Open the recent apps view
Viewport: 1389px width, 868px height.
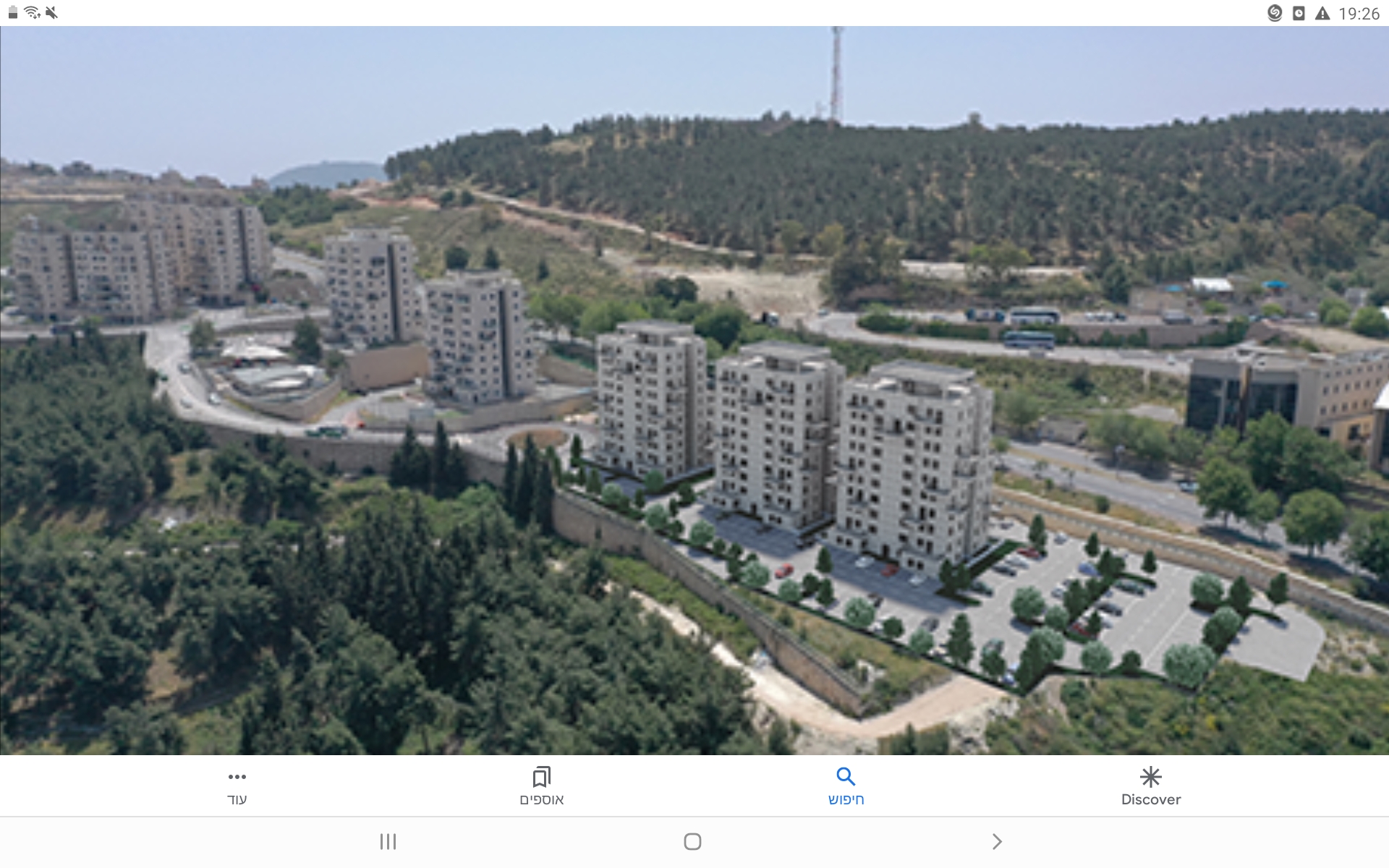click(388, 841)
